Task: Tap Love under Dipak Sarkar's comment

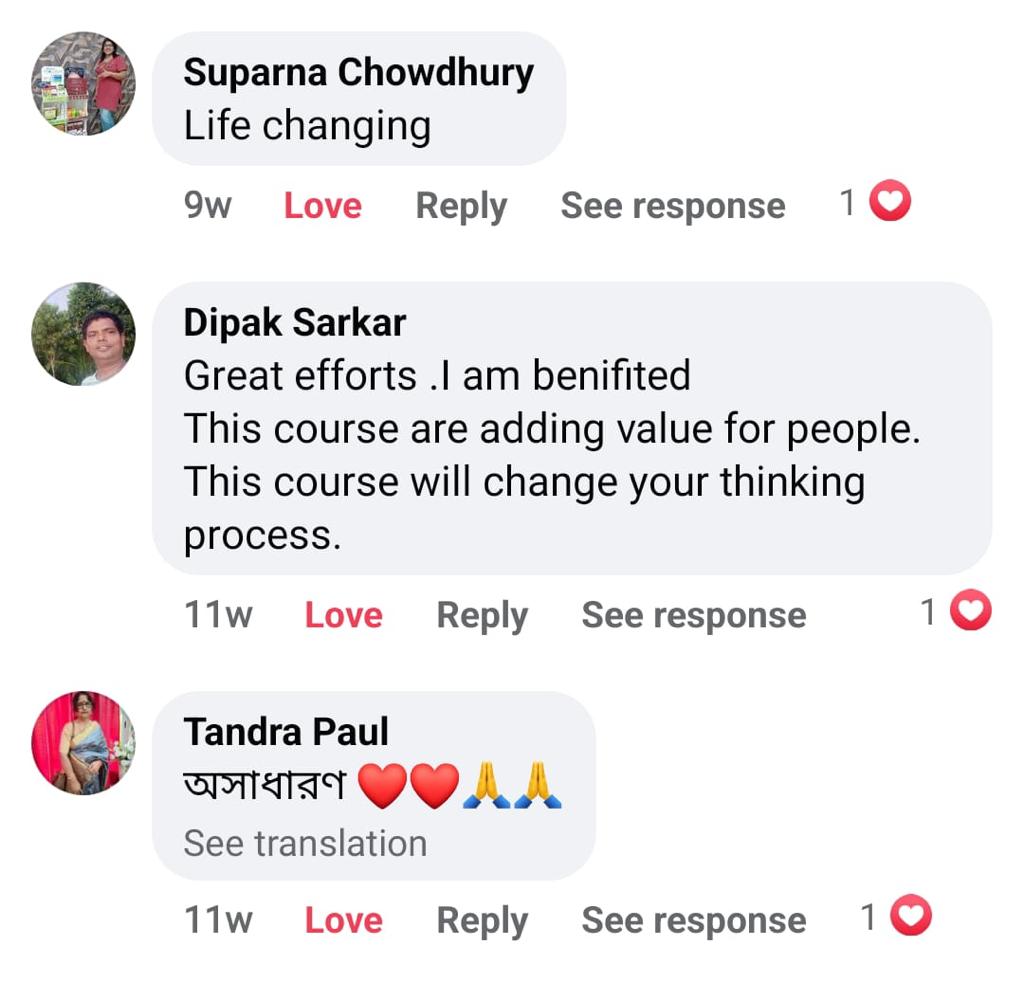Action: (343, 615)
